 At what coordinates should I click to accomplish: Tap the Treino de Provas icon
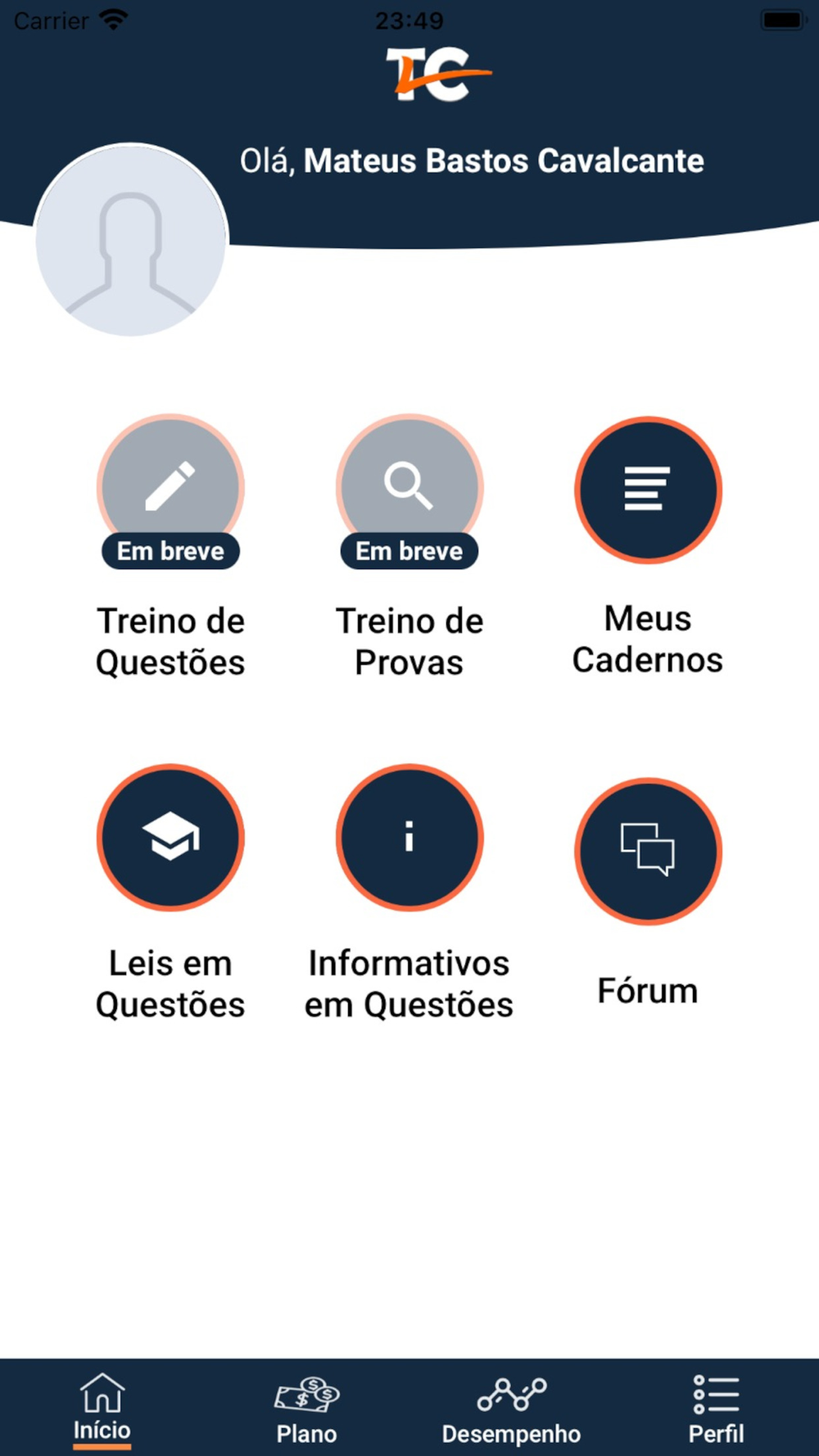(x=409, y=487)
